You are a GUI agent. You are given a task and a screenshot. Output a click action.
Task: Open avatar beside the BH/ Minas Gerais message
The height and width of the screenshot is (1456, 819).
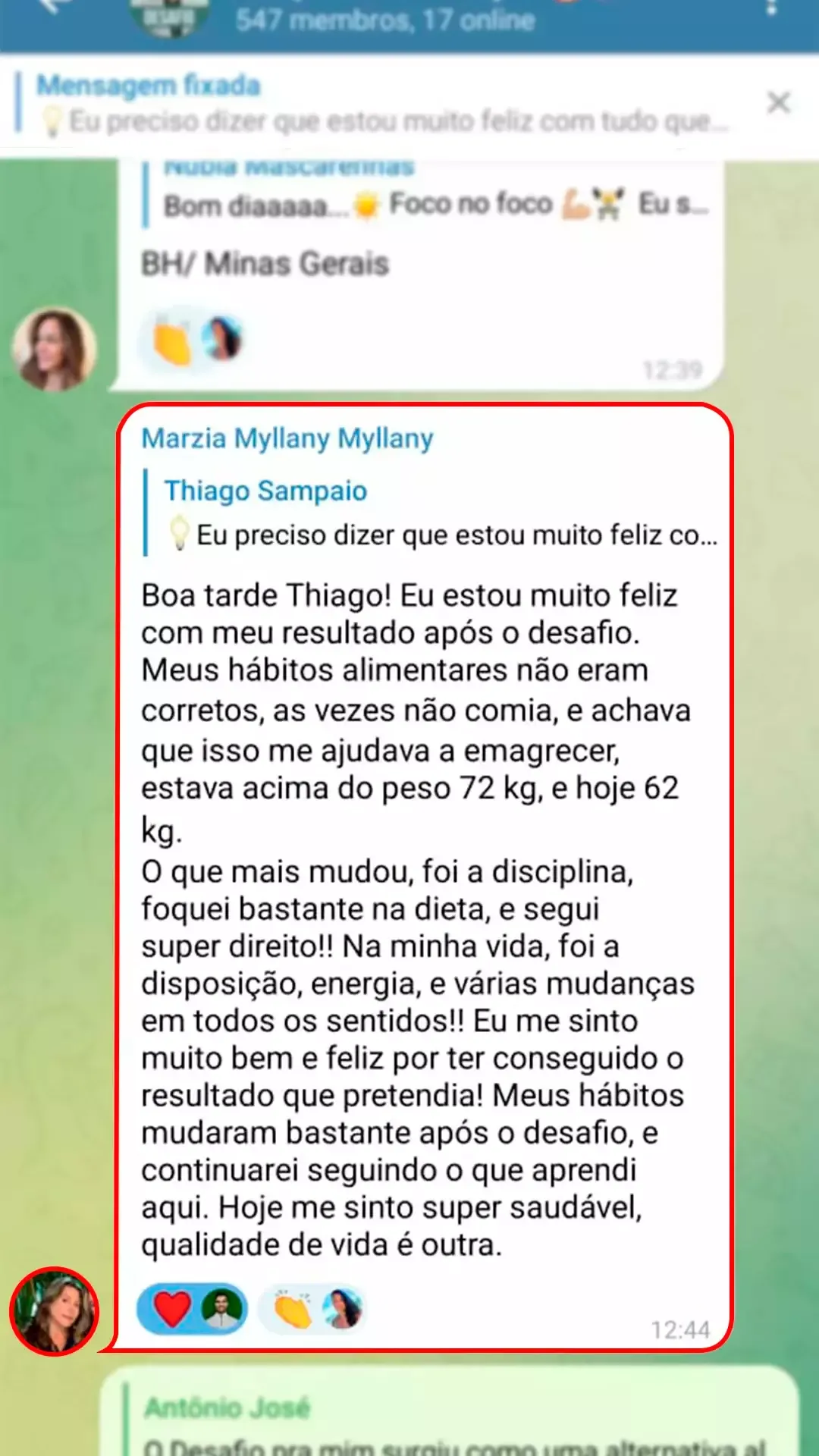[55, 349]
